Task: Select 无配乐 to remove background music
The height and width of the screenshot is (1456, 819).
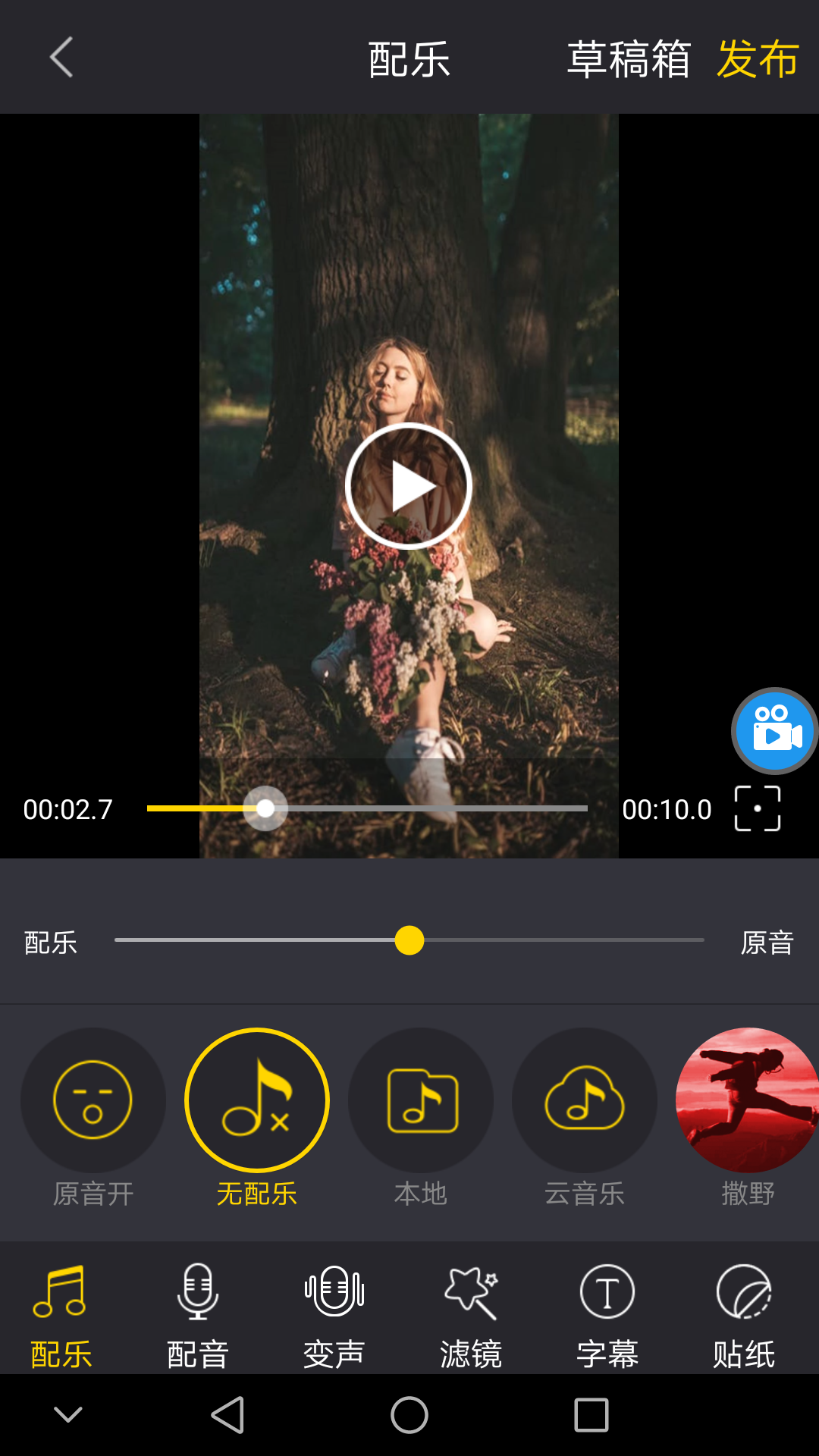Action: click(257, 1100)
